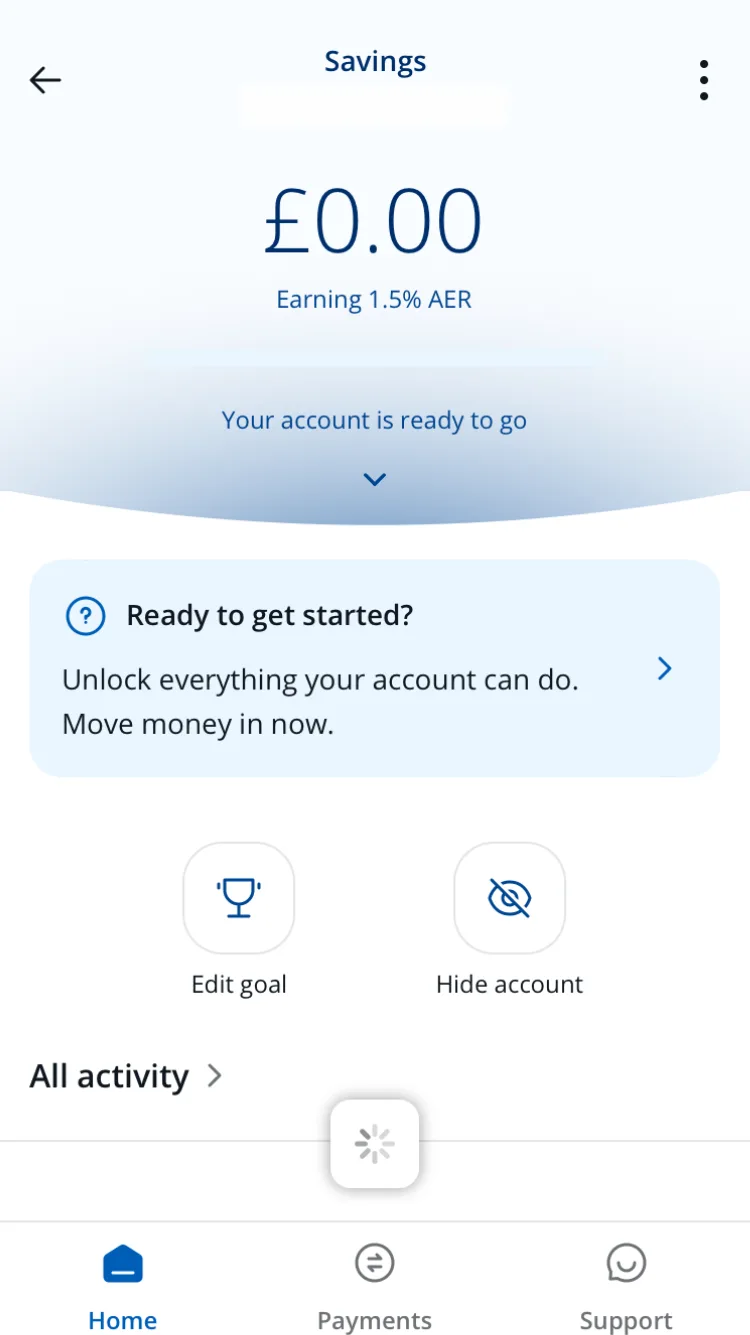Tap the Hide account button

tap(509, 898)
